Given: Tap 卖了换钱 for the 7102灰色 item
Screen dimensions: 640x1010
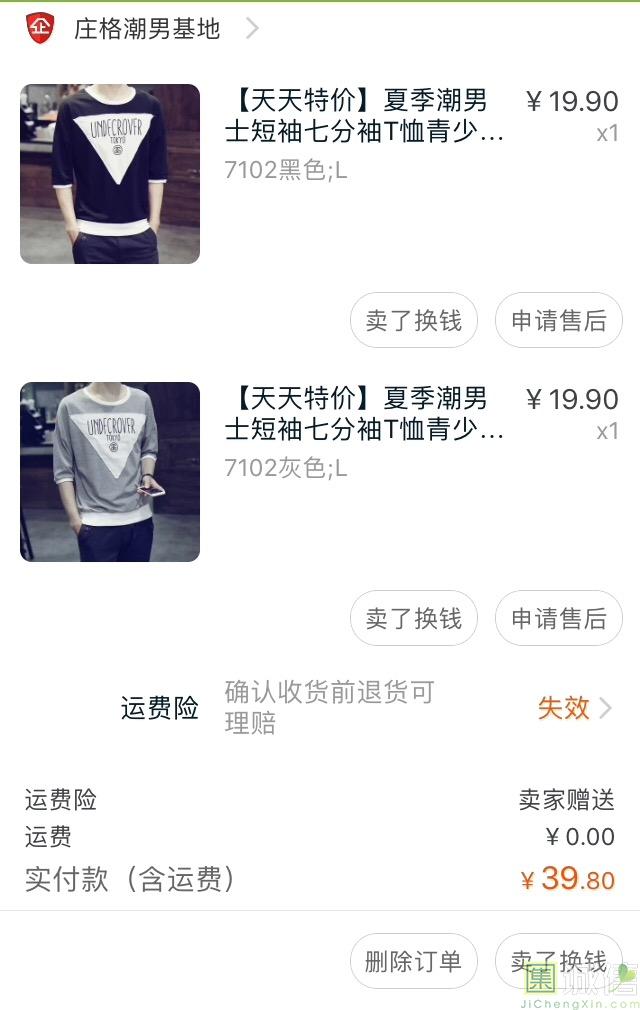Looking at the screenshot, I should (414, 619).
